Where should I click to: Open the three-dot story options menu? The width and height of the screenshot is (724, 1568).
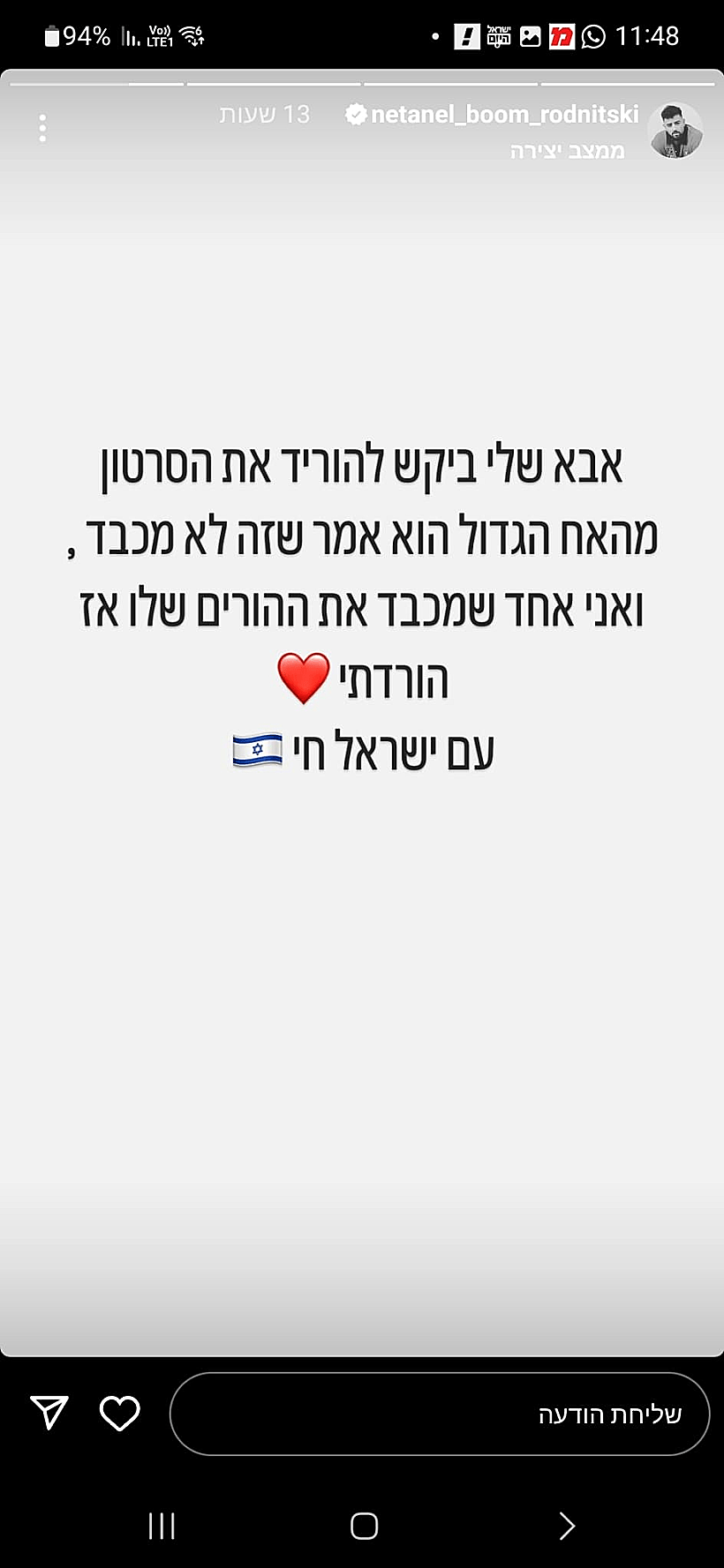coord(41,127)
